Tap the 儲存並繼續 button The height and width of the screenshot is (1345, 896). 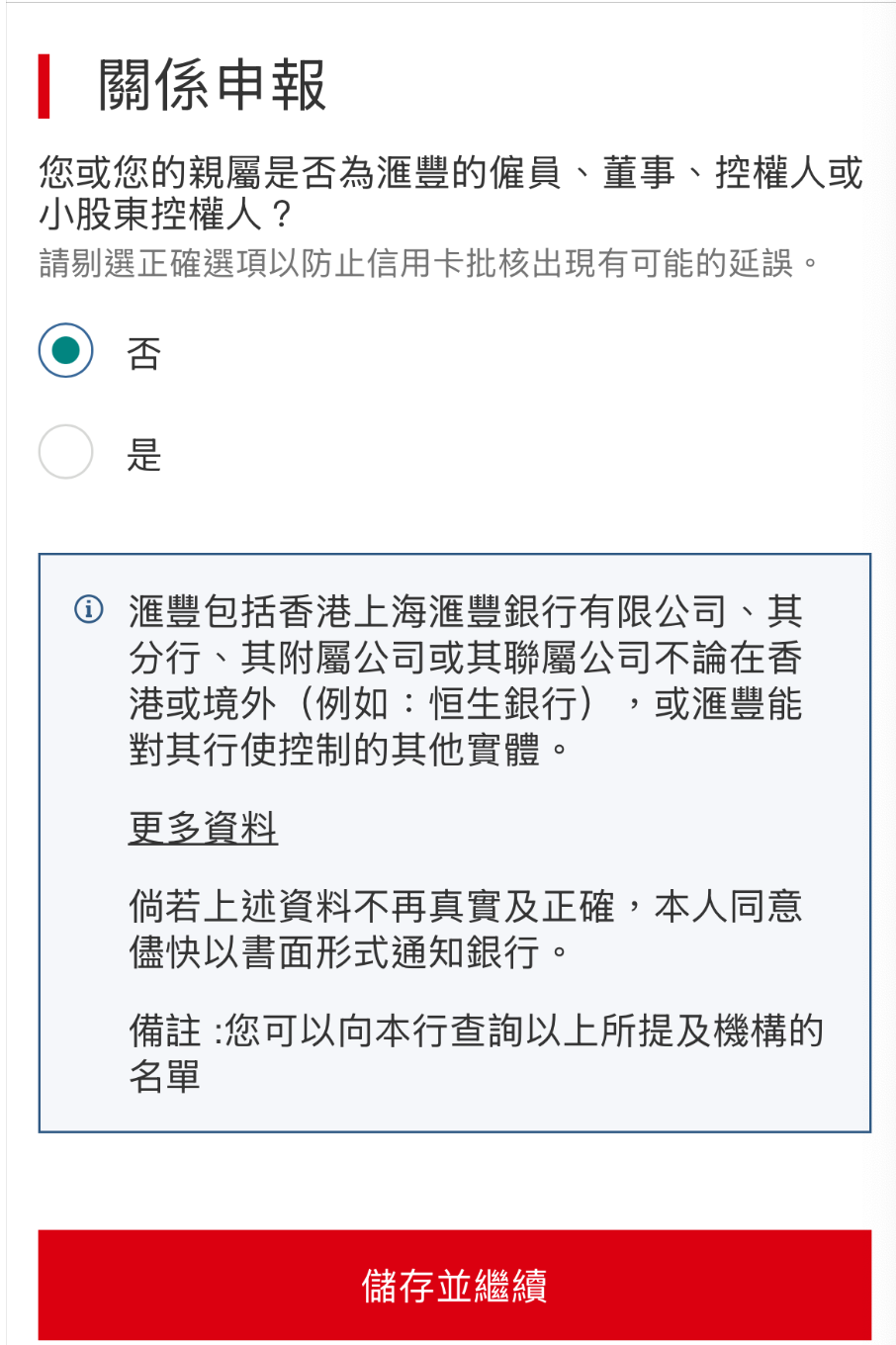pyautogui.click(x=455, y=1286)
